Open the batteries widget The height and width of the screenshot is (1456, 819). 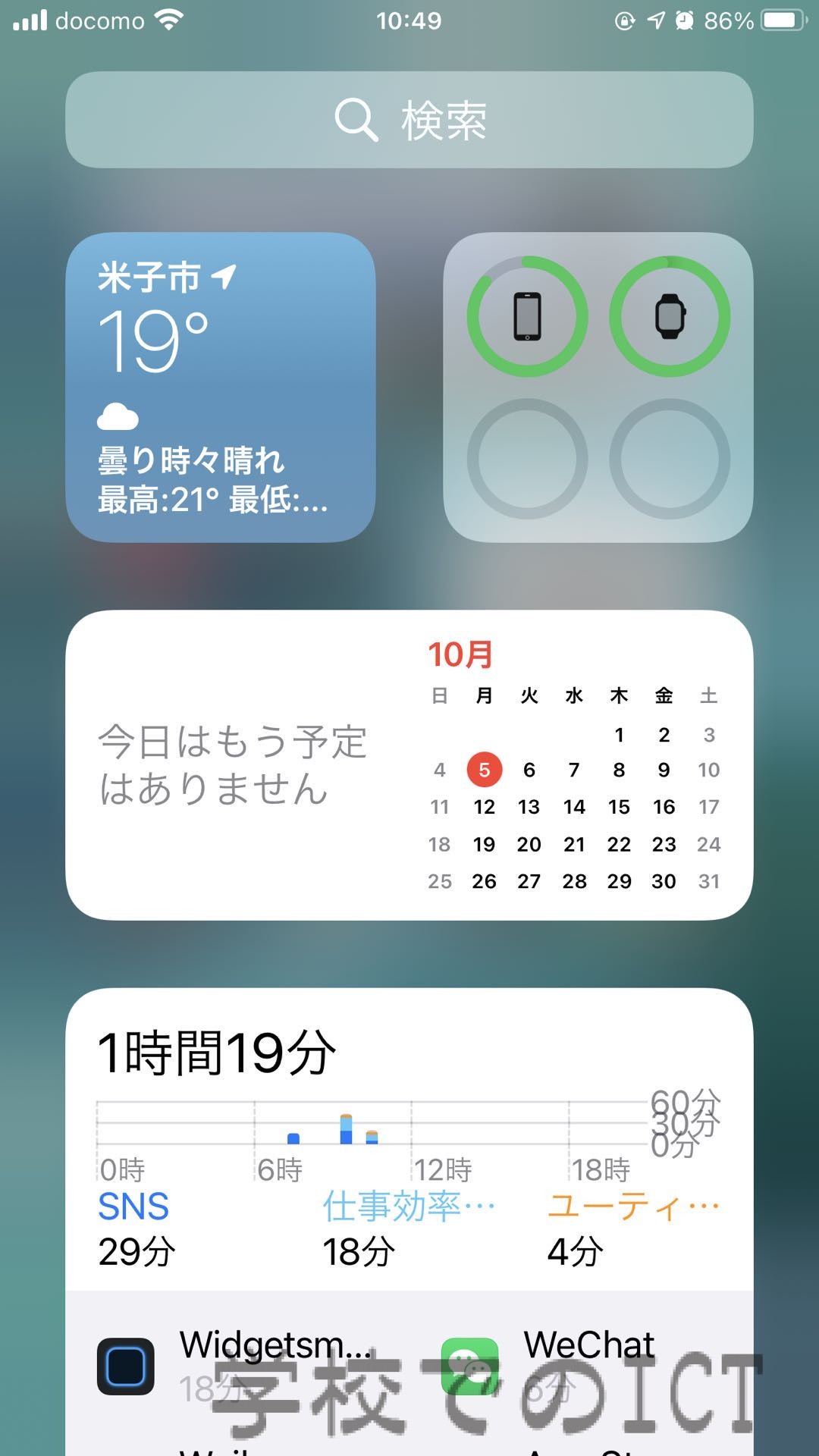(x=598, y=387)
